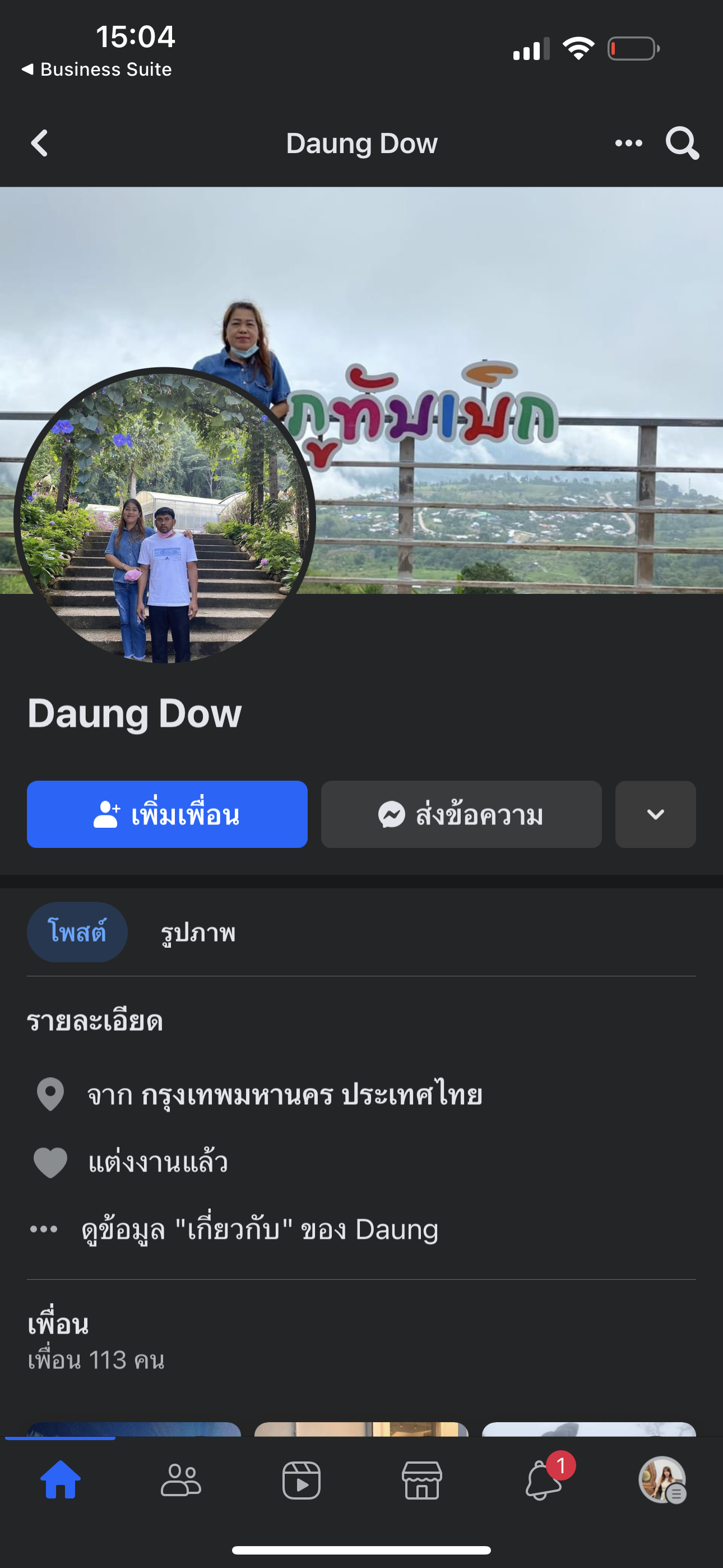
Task: Open the กรุงเทพมหานคร ประเทศไทย hometown link
Action: [x=312, y=1095]
